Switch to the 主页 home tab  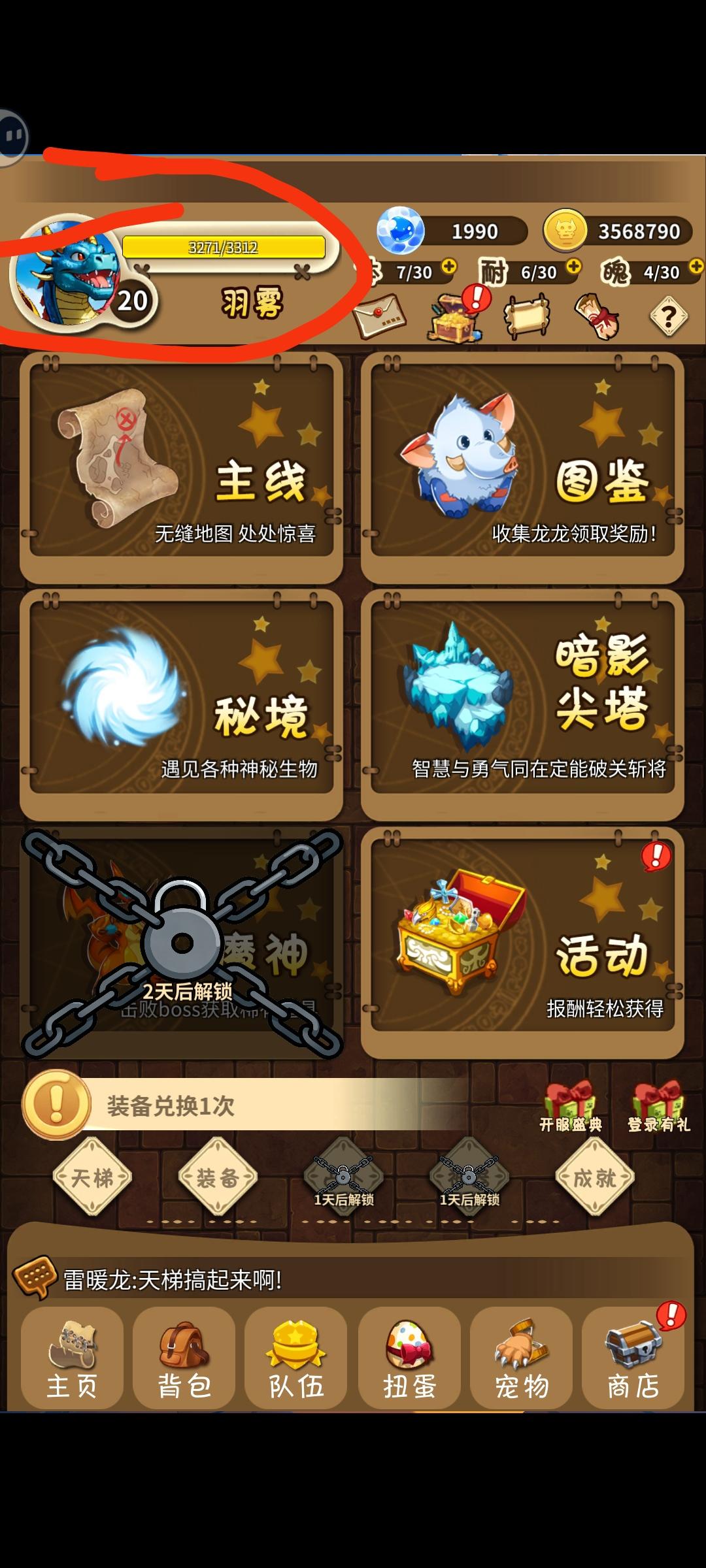click(71, 1356)
